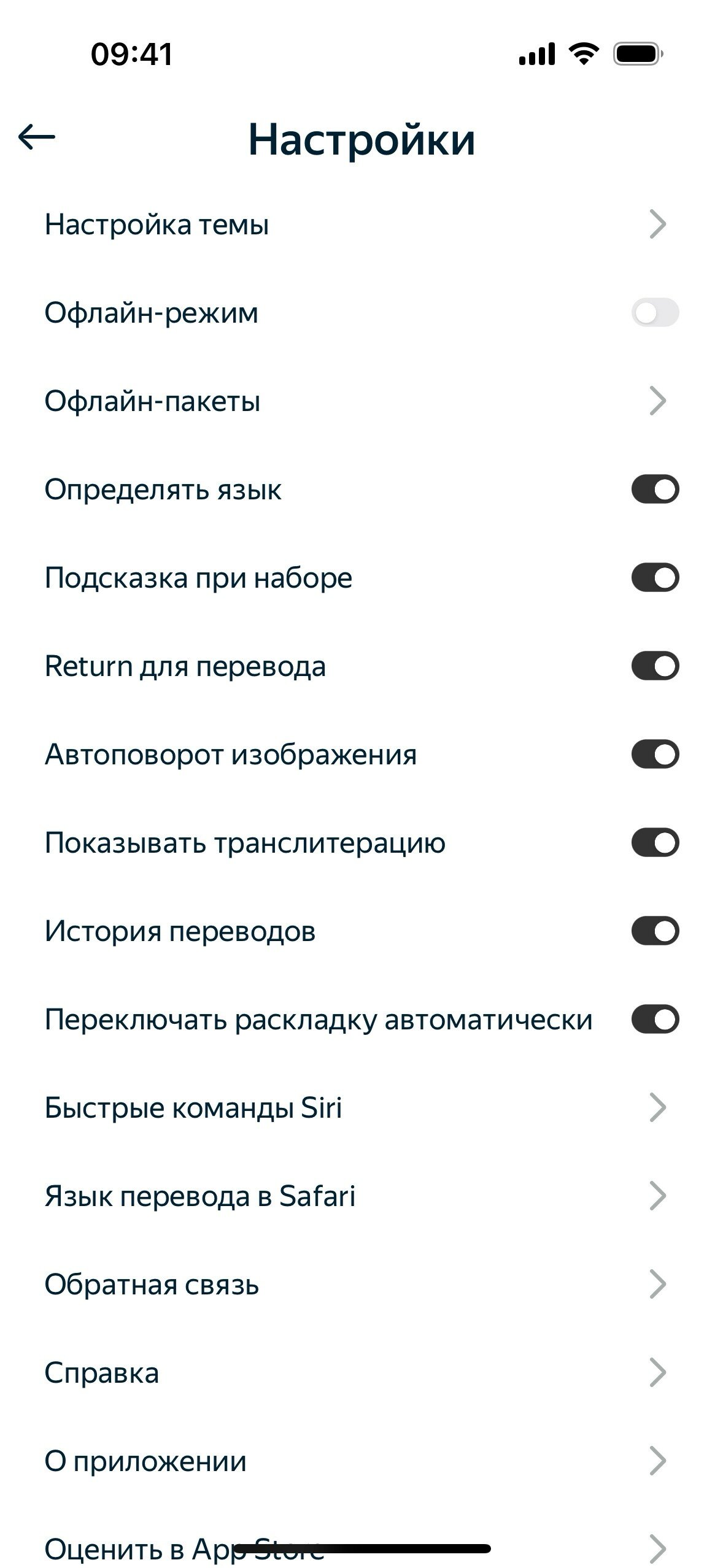Viewport: 723px width, 1568px height.
Task: Turn off Определять язык
Action: (x=655, y=490)
